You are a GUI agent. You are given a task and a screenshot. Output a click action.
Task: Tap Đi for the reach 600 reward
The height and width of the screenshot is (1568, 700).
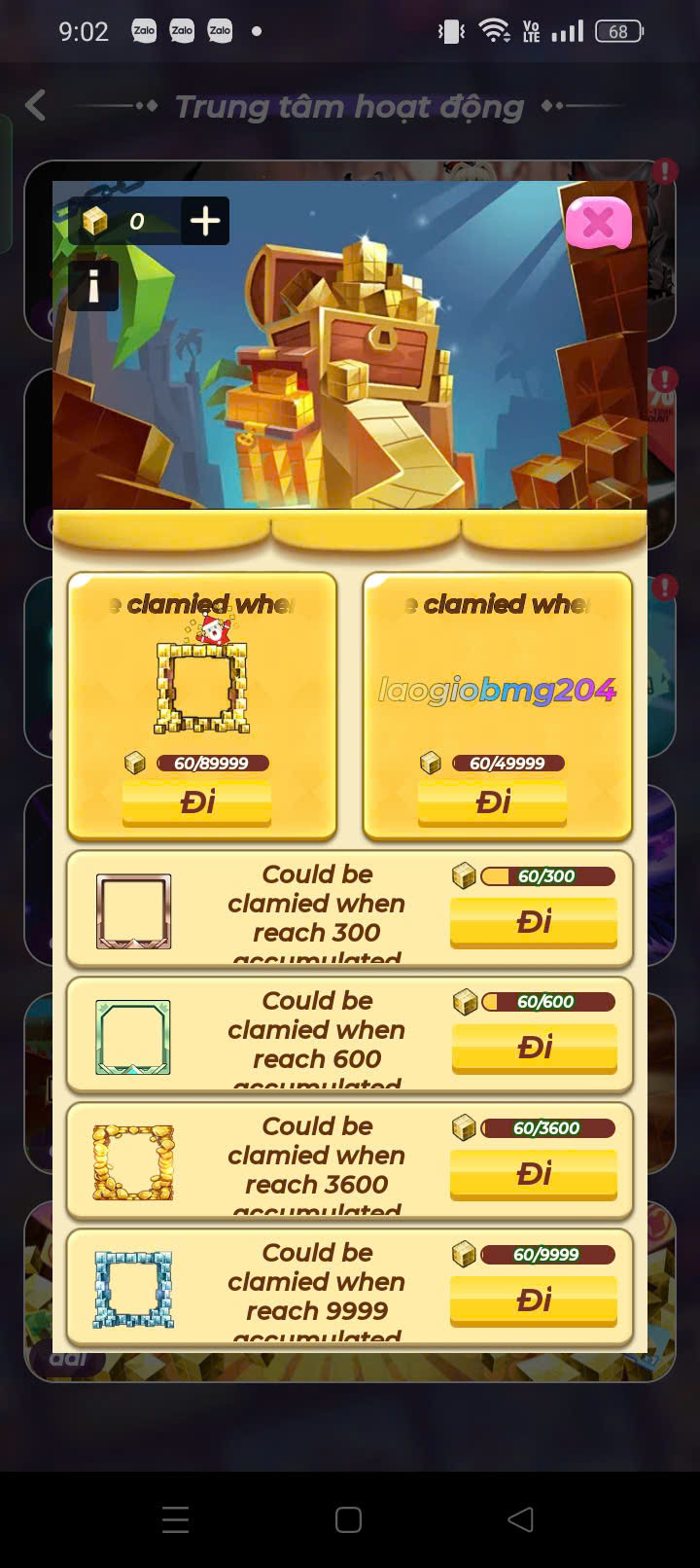pos(534,1048)
